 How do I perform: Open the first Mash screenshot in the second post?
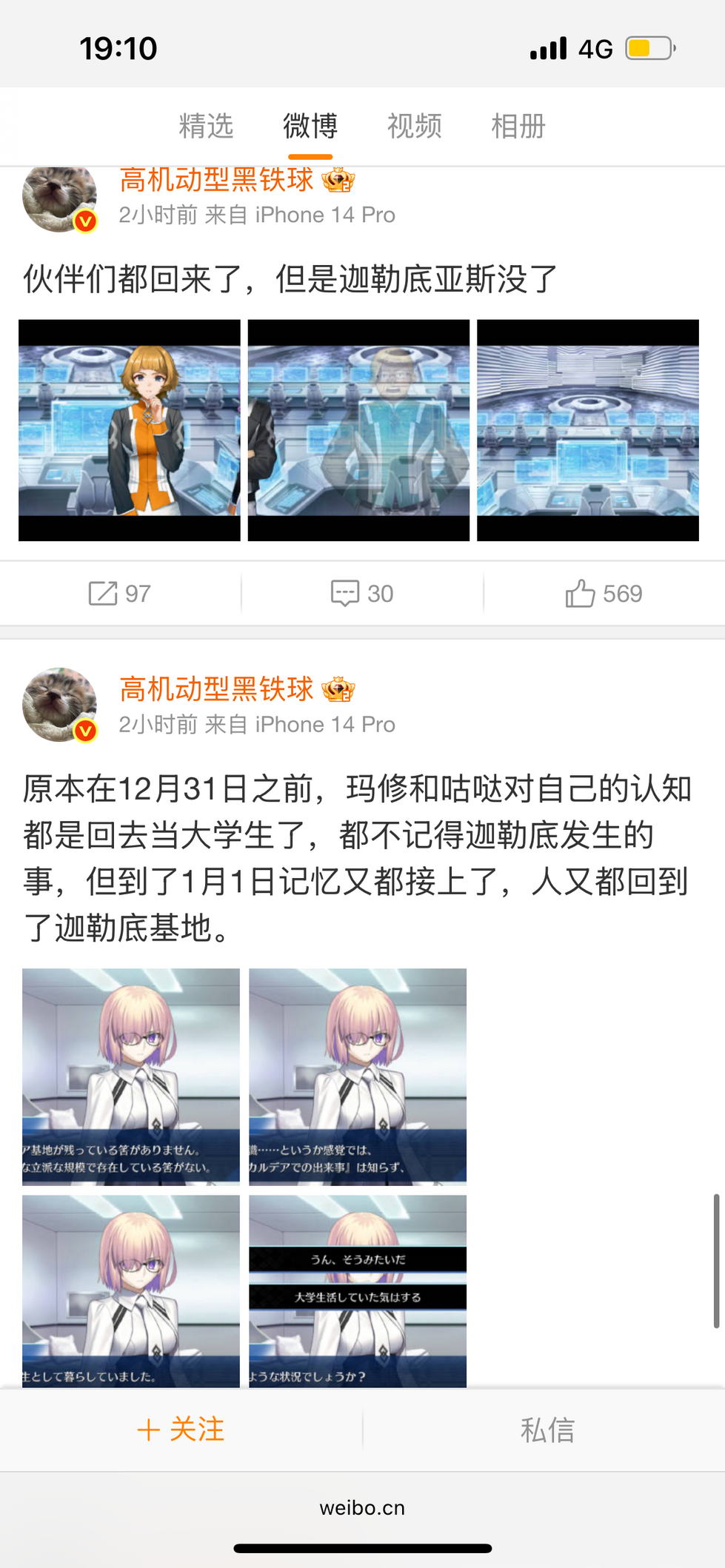(131, 1076)
